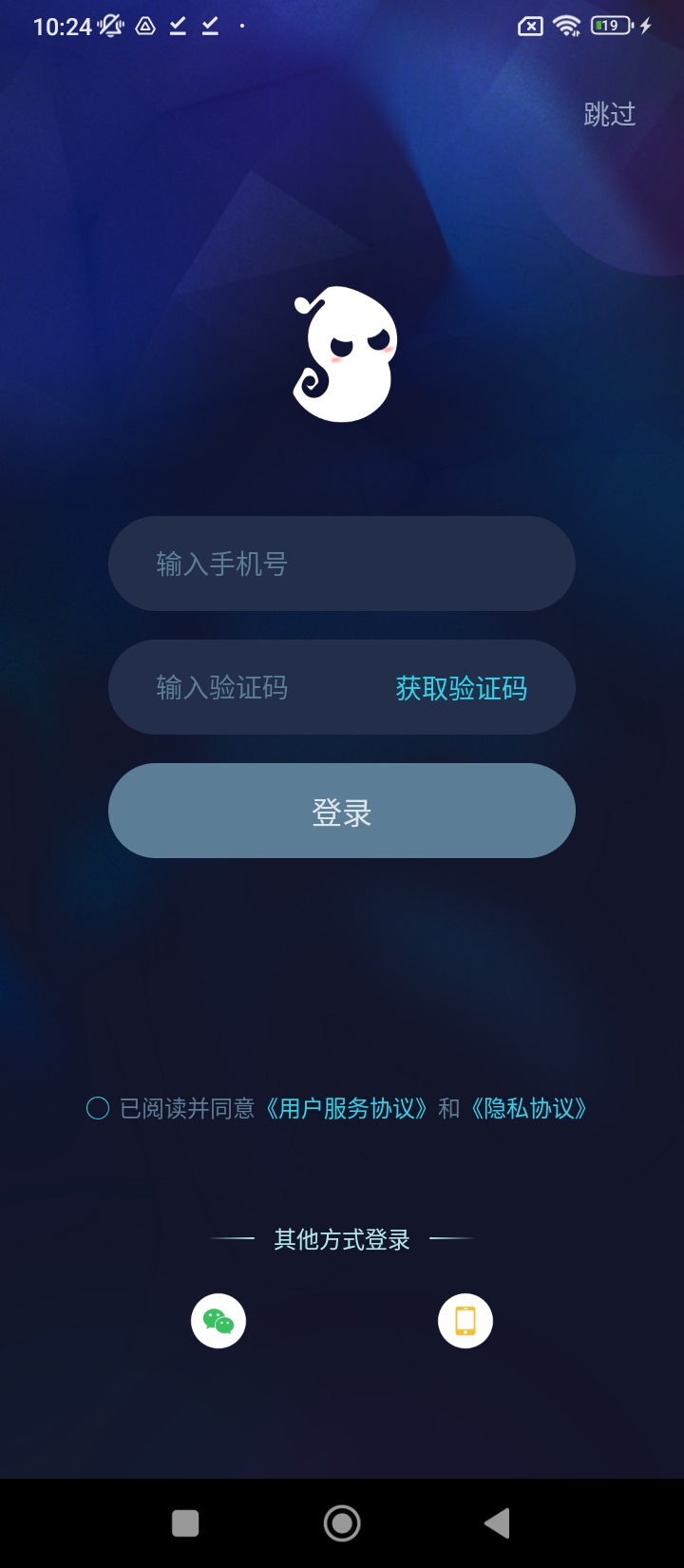This screenshot has height=1568, width=684.
Task: Log in with the phone icon
Action: point(465,1321)
